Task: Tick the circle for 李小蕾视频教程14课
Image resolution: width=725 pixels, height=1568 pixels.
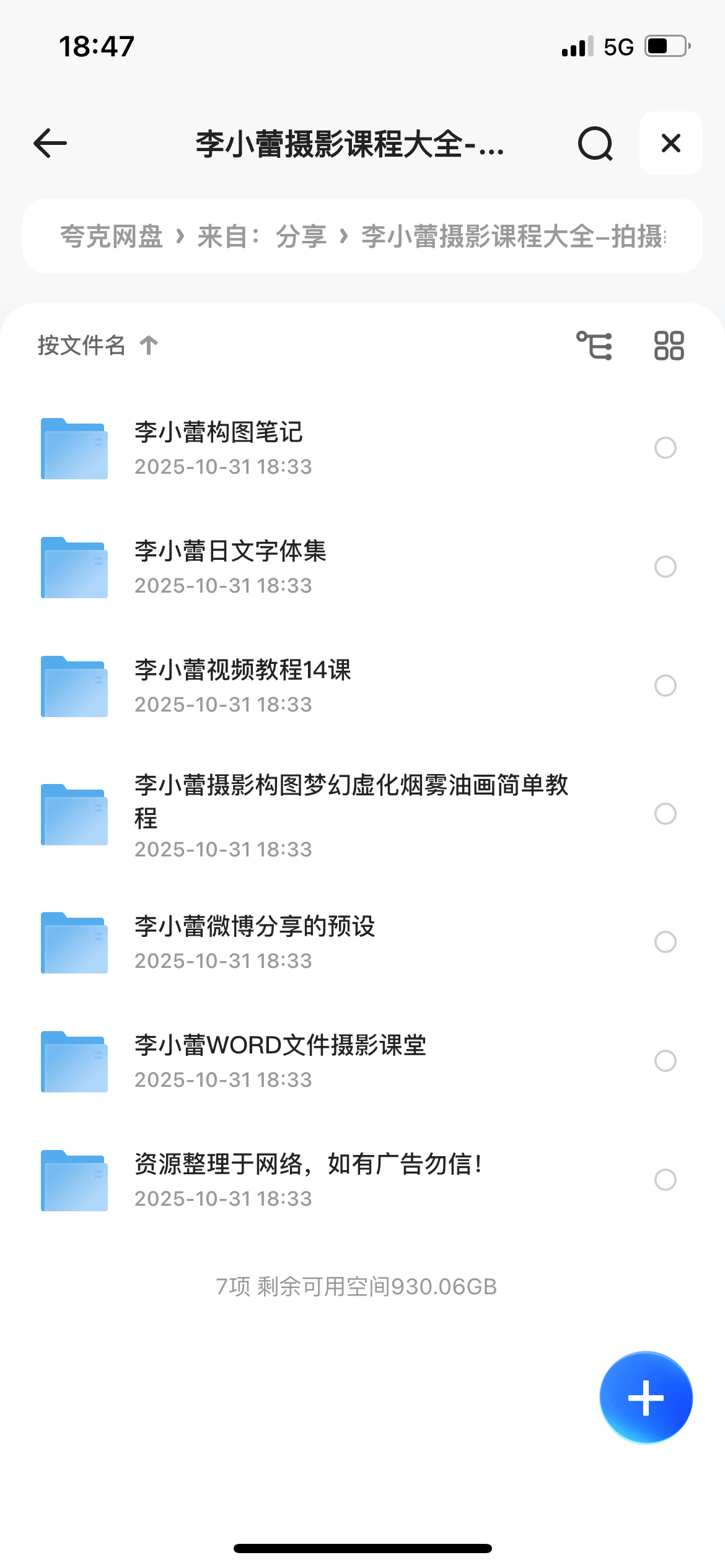Action: (665, 686)
